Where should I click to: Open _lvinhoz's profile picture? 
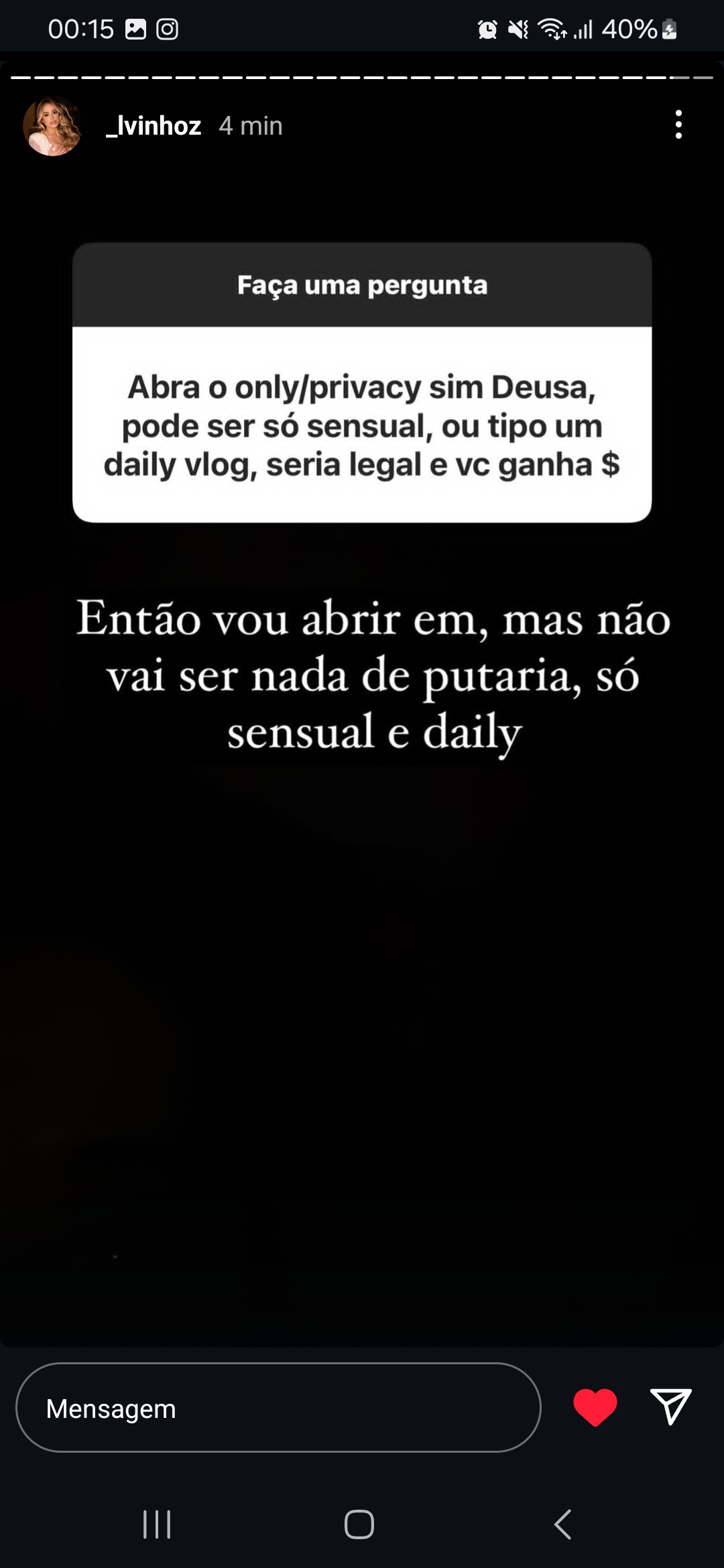click(x=52, y=126)
